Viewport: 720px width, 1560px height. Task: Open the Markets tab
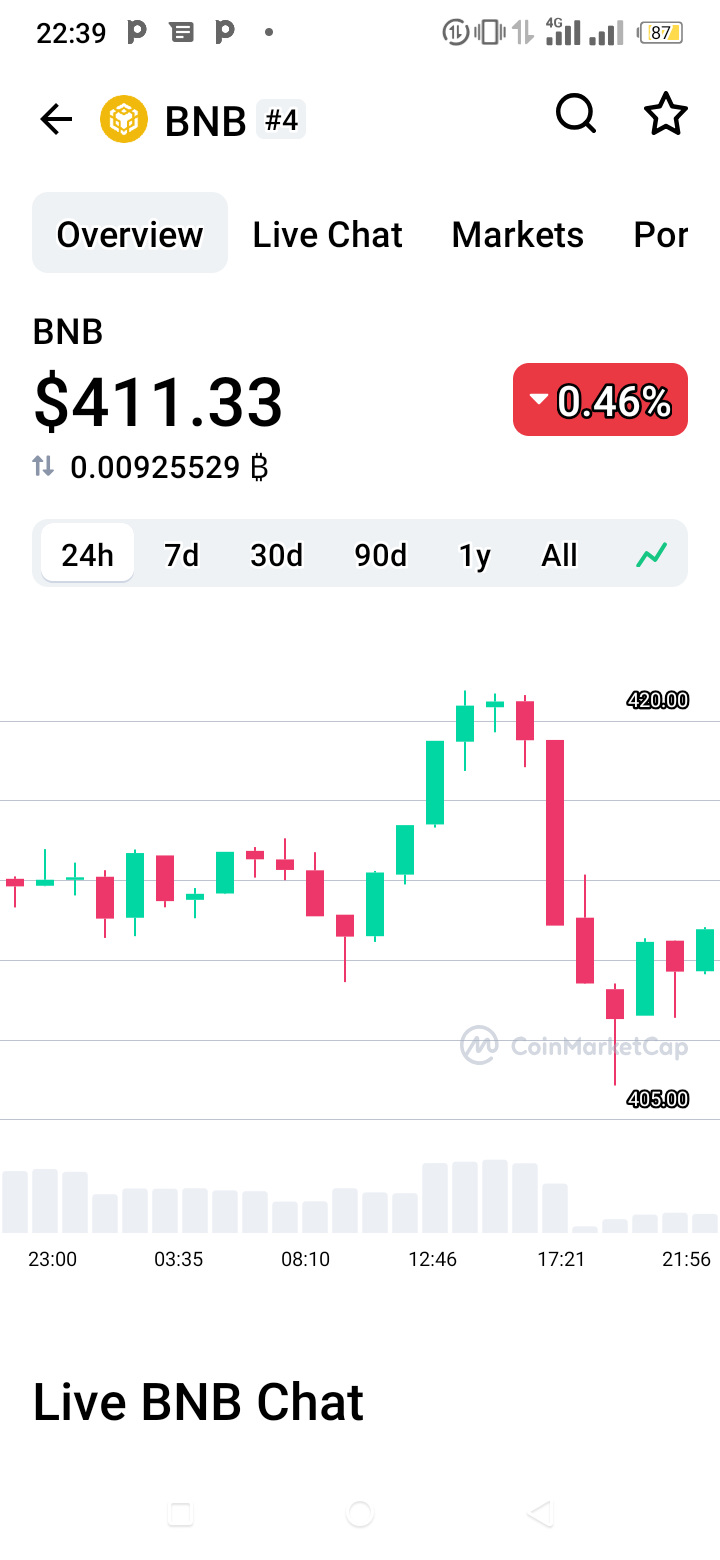pyautogui.click(x=518, y=235)
